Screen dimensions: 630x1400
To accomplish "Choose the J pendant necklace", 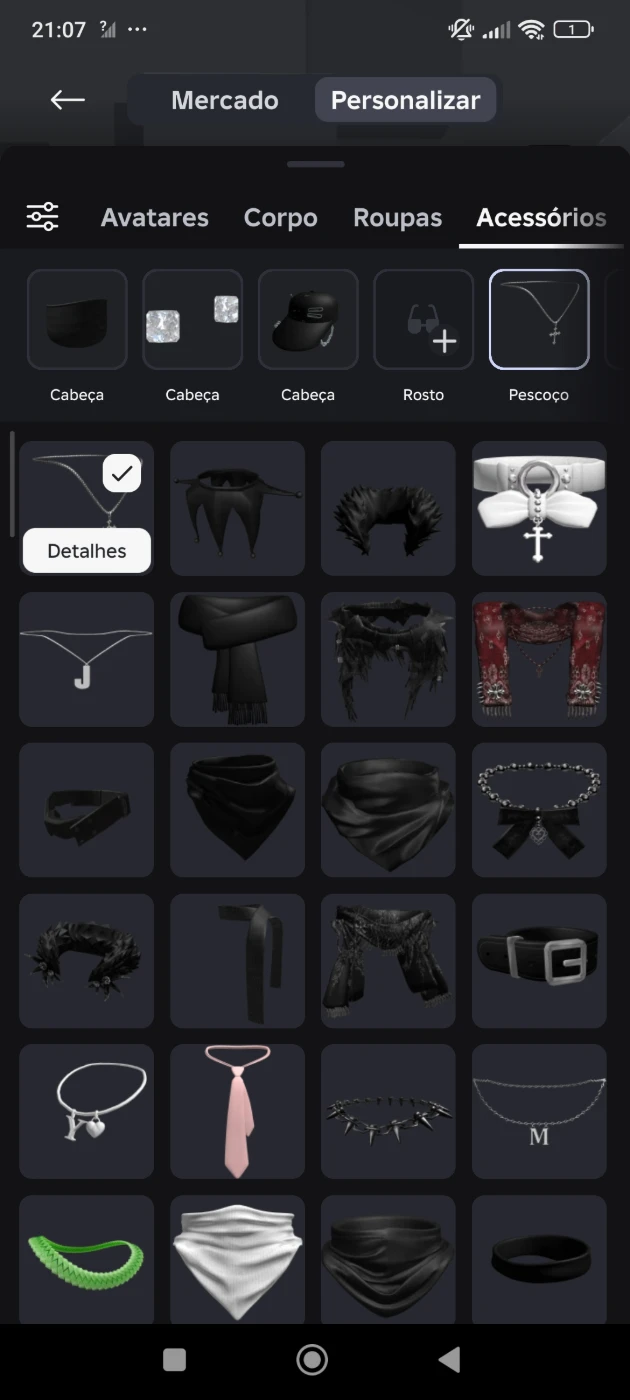I will click(86, 658).
